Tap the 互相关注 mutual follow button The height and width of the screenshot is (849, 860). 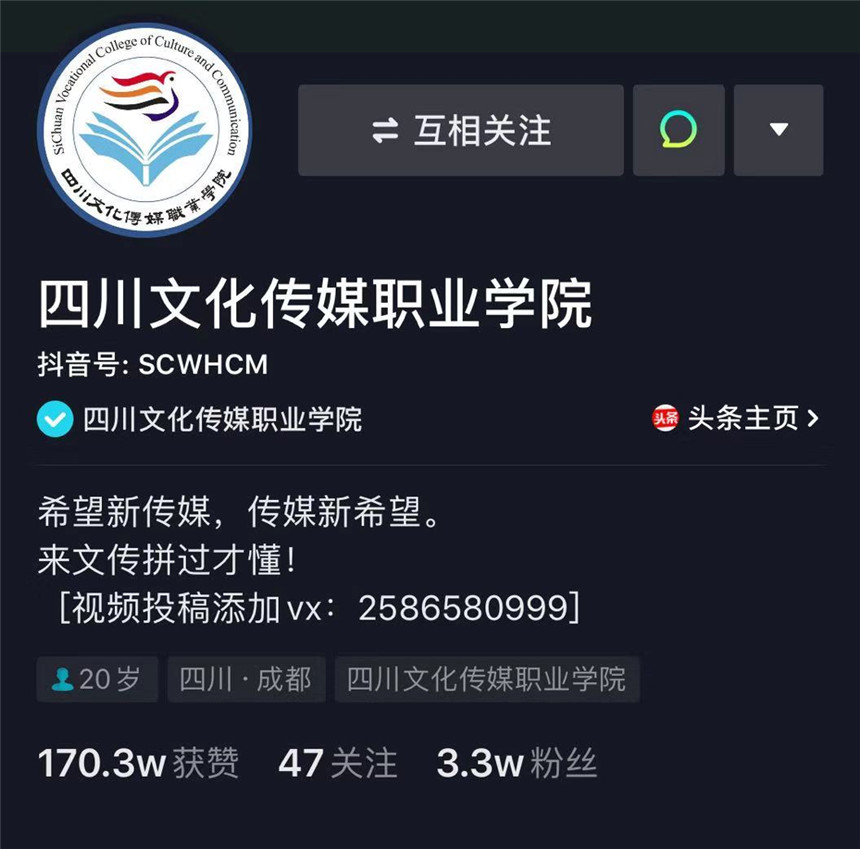460,130
